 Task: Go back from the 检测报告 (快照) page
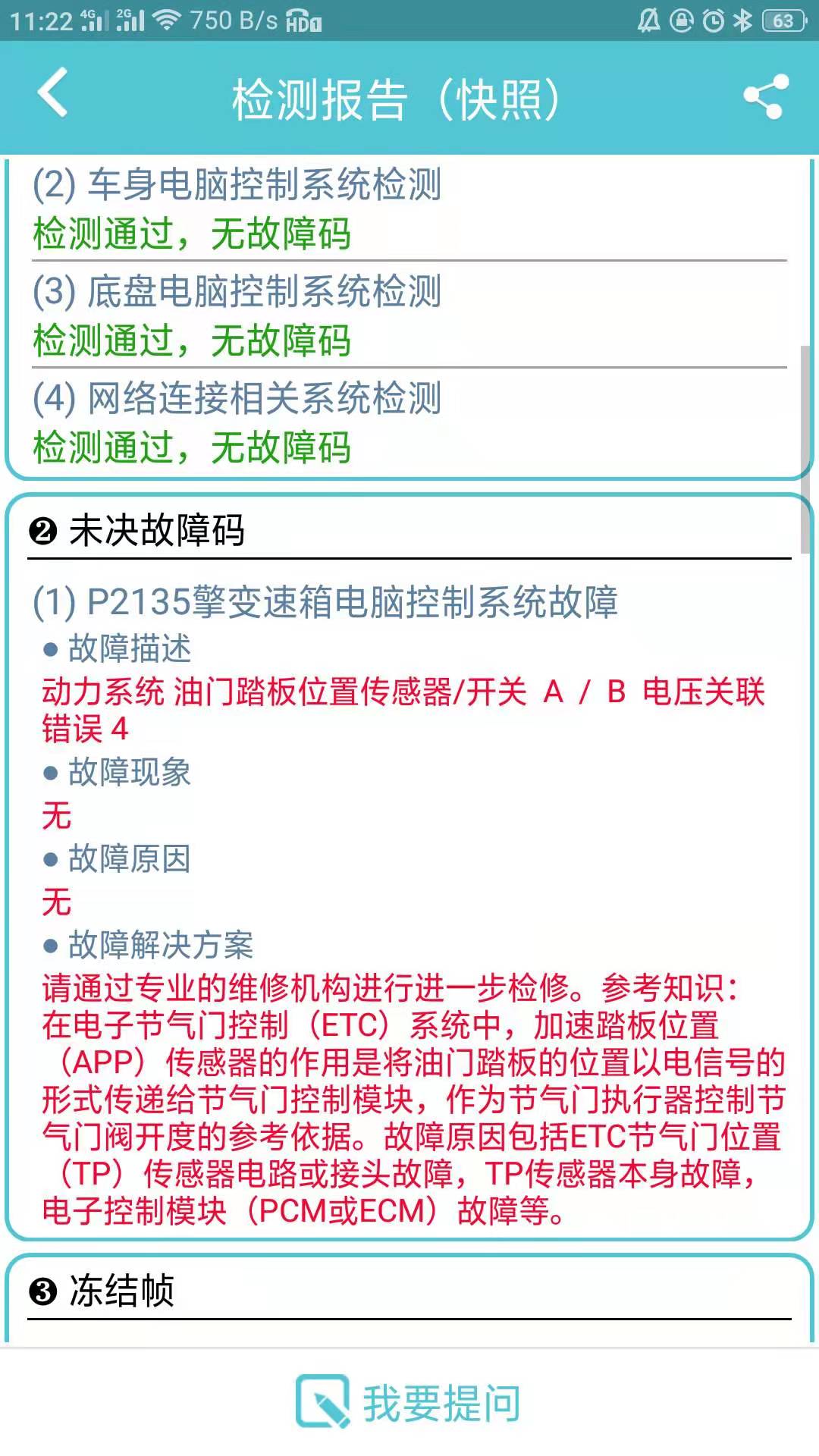(x=53, y=94)
